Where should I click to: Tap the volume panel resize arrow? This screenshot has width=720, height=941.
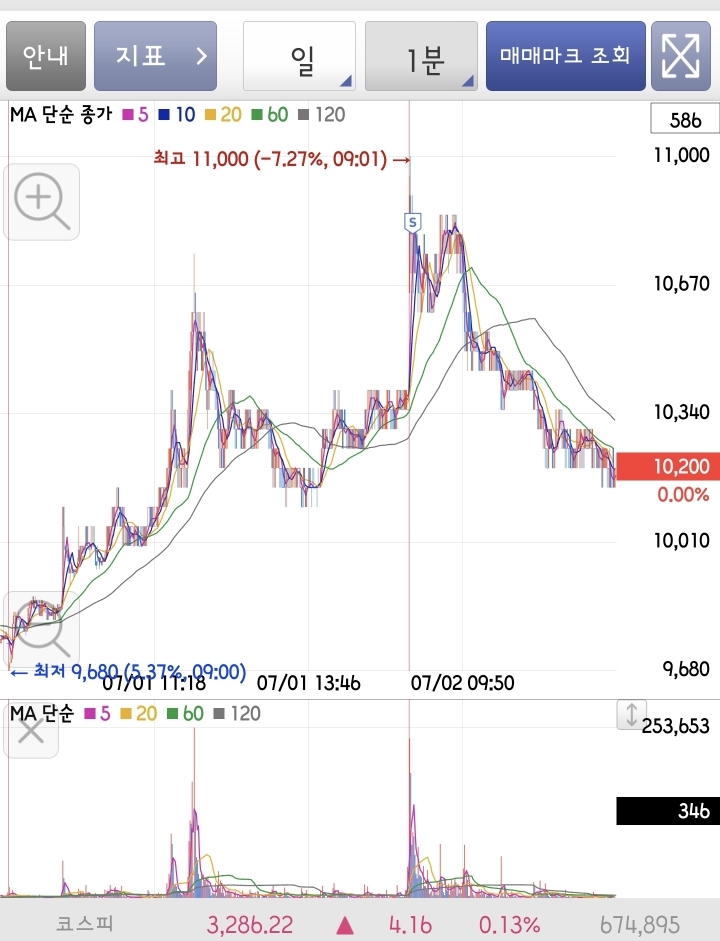click(x=631, y=715)
